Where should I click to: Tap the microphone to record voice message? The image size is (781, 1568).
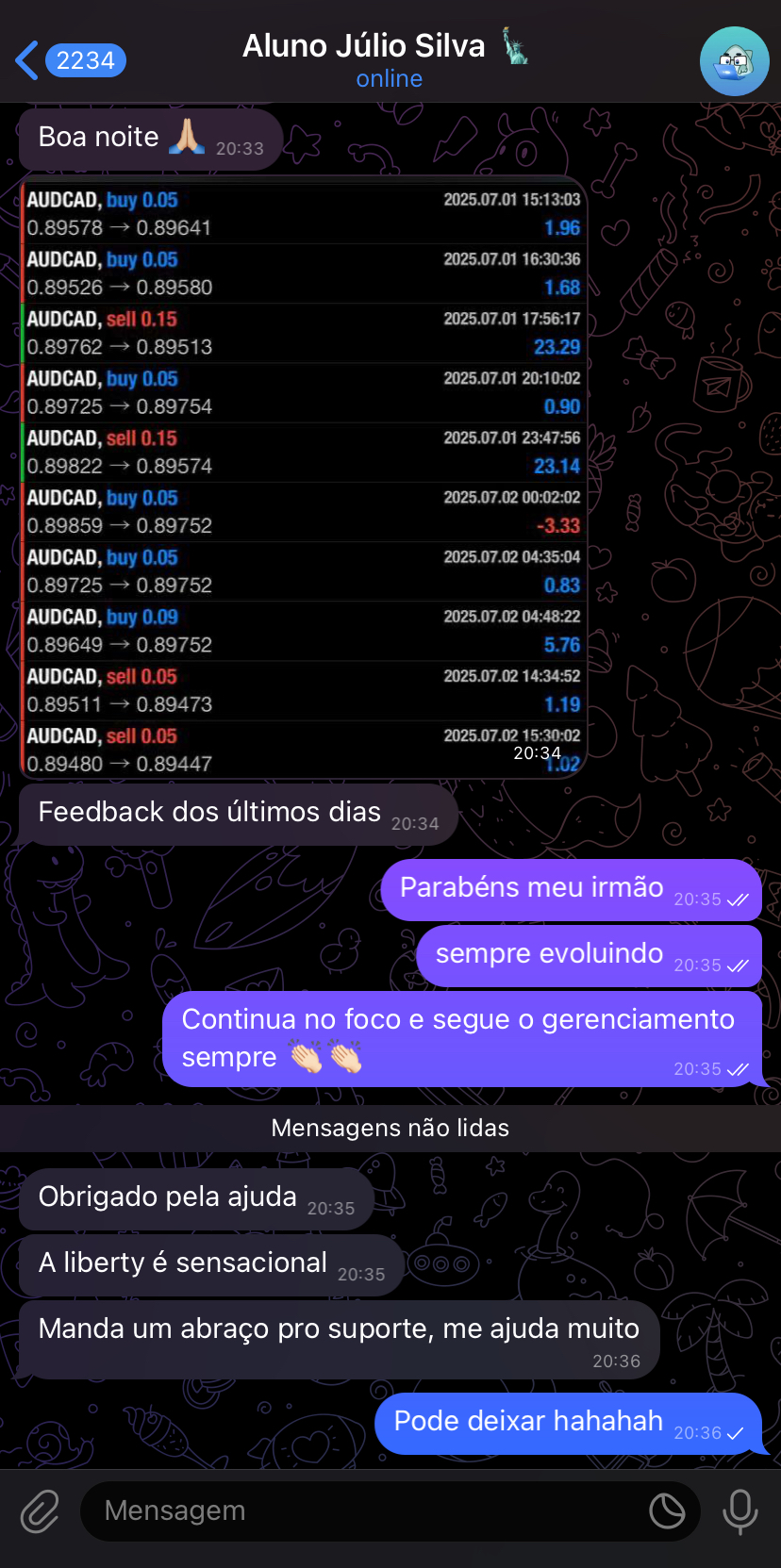(x=741, y=1510)
